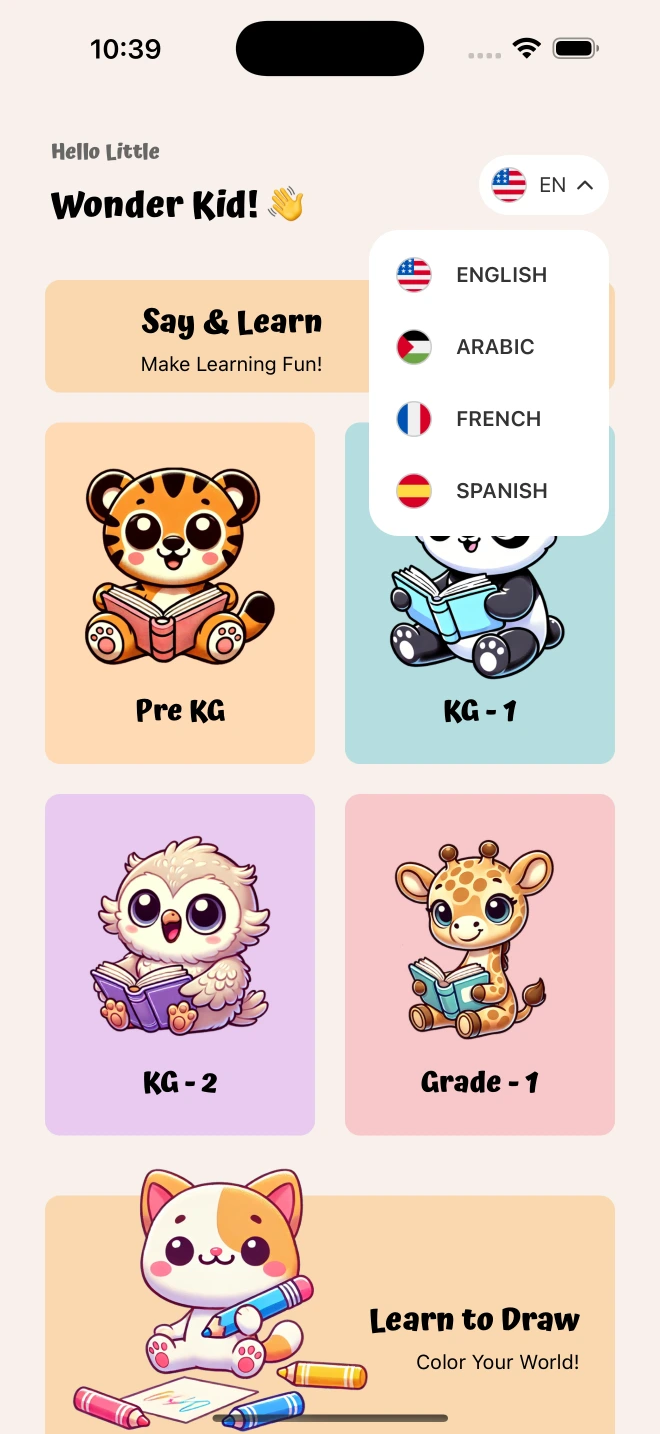Switch the language to French
This screenshot has height=1434, width=660.
coord(488,419)
